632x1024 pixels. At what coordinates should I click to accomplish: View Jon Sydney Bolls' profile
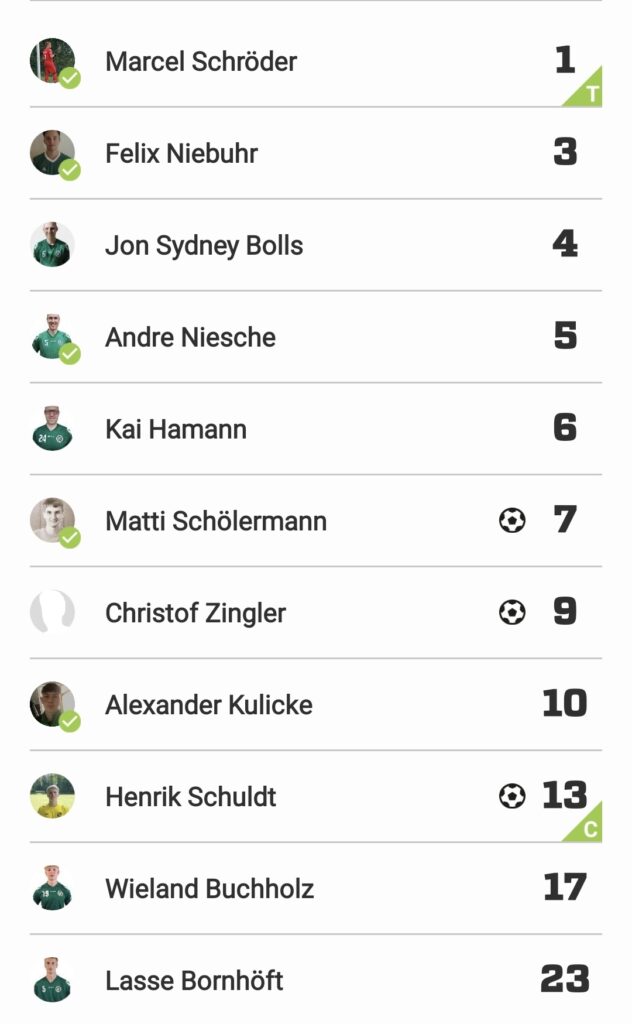point(316,245)
